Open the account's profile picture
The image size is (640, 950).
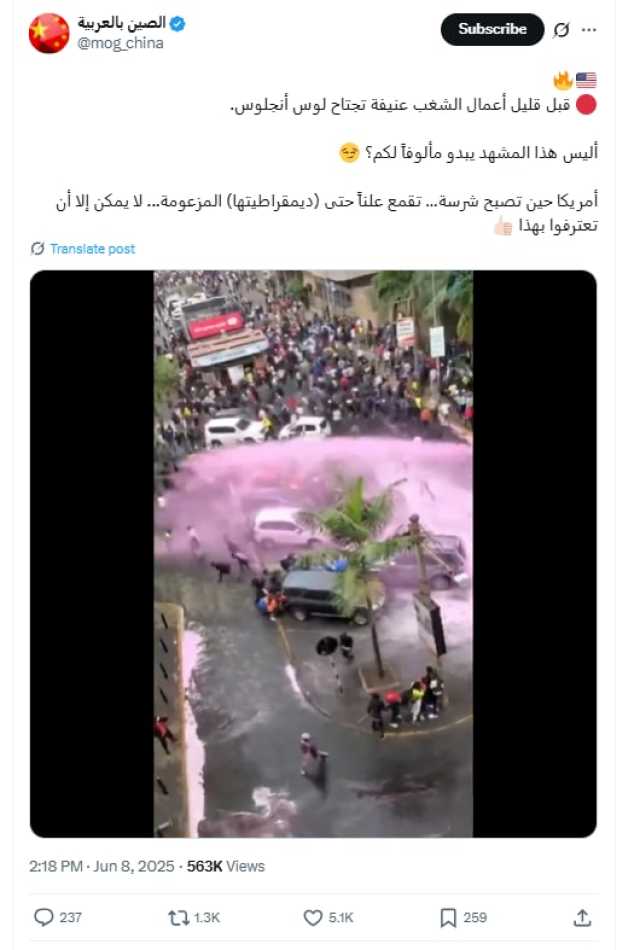pos(49,33)
